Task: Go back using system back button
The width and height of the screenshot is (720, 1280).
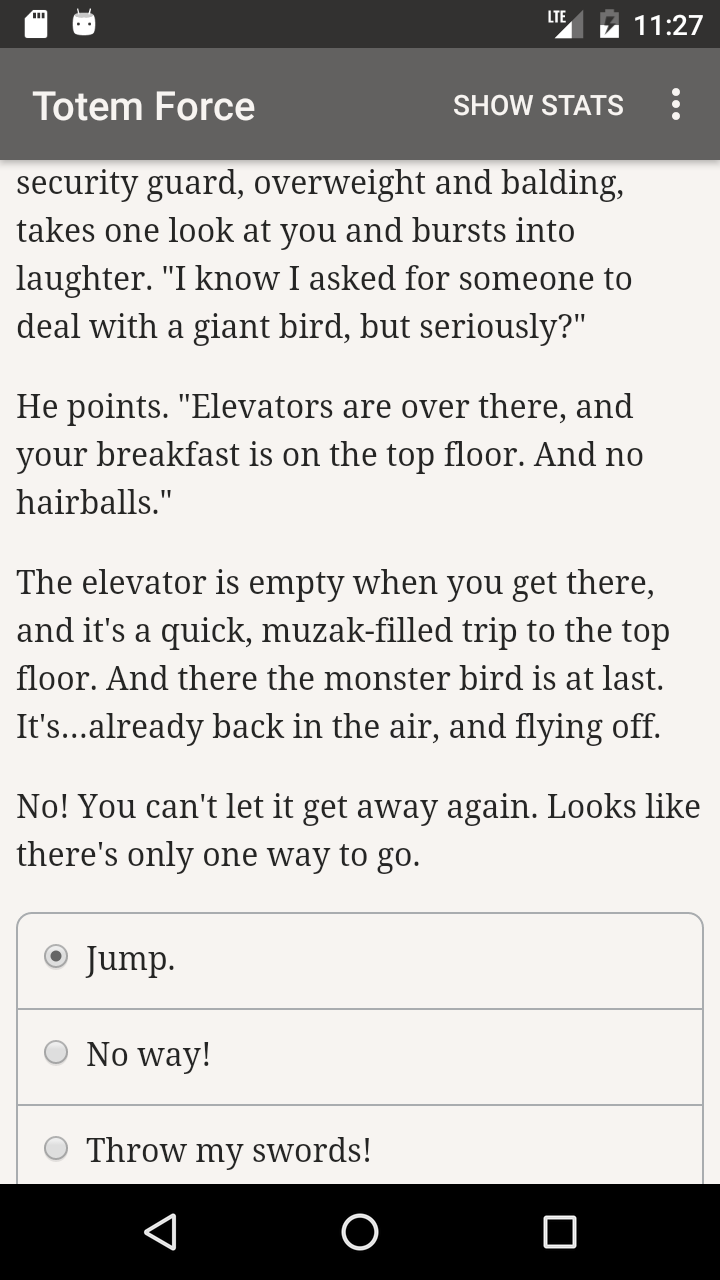Action: [160, 1232]
